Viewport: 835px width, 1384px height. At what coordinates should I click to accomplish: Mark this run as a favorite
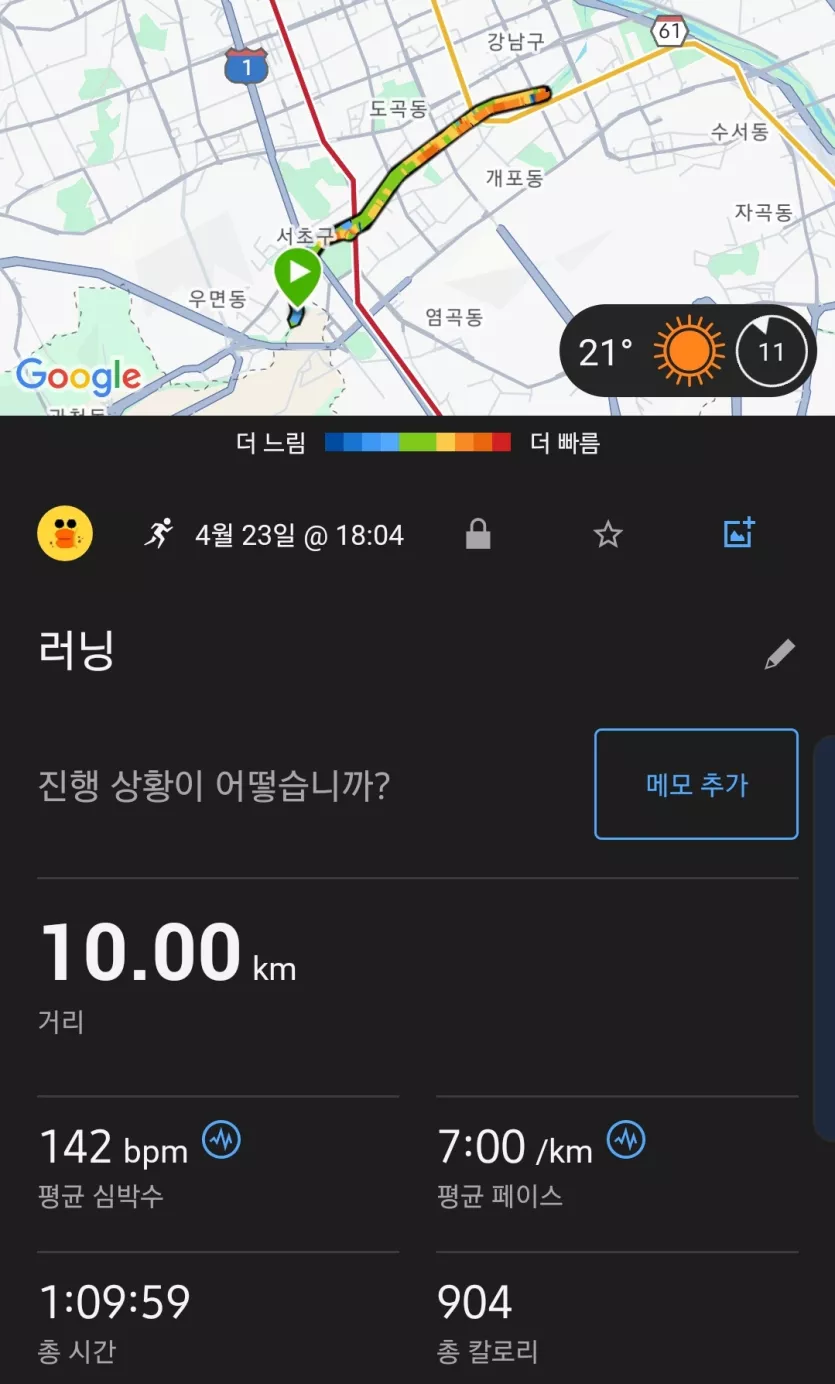coord(608,535)
